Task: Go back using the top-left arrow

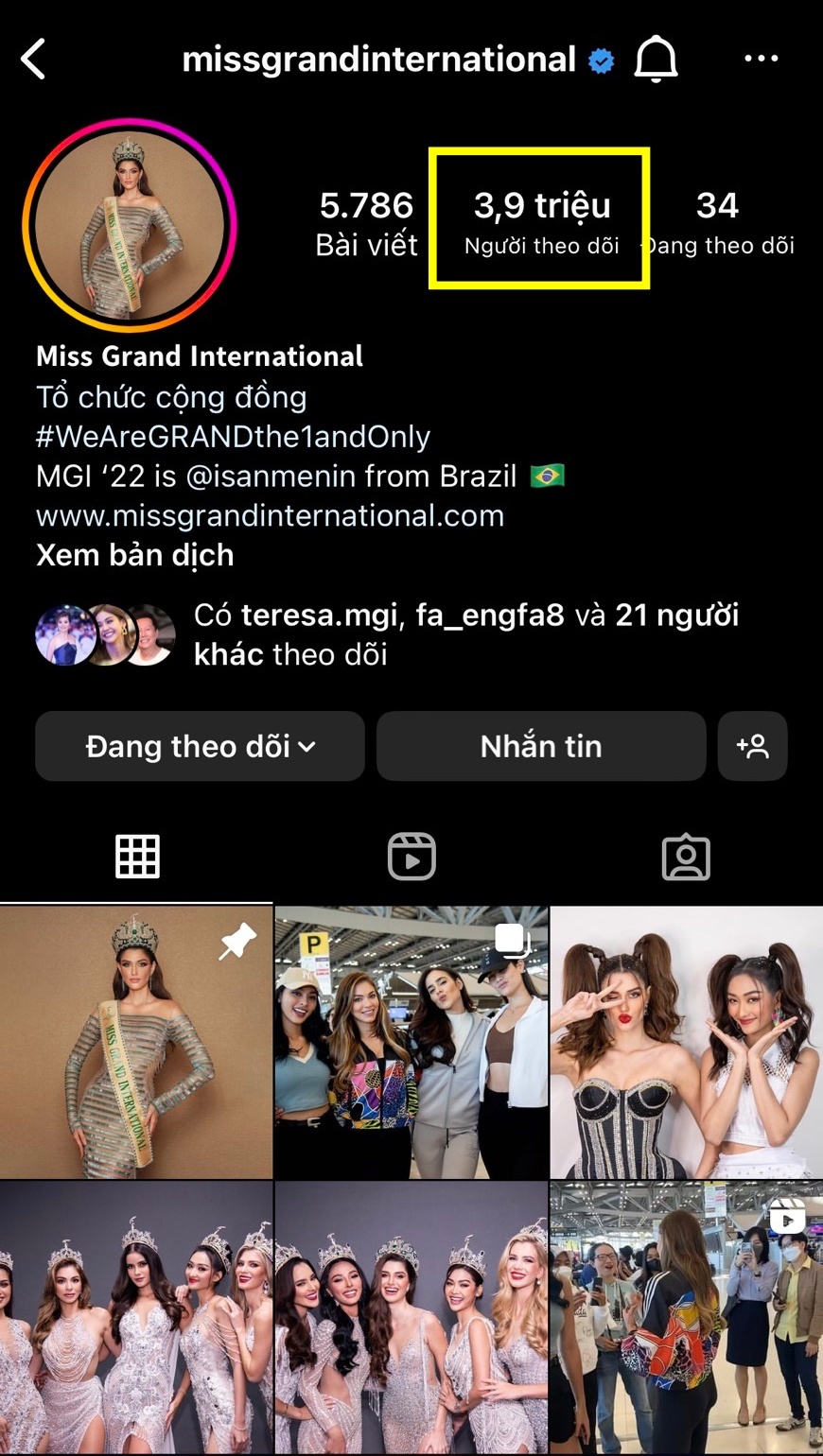Action: pyautogui.click(x=34, y=60)
